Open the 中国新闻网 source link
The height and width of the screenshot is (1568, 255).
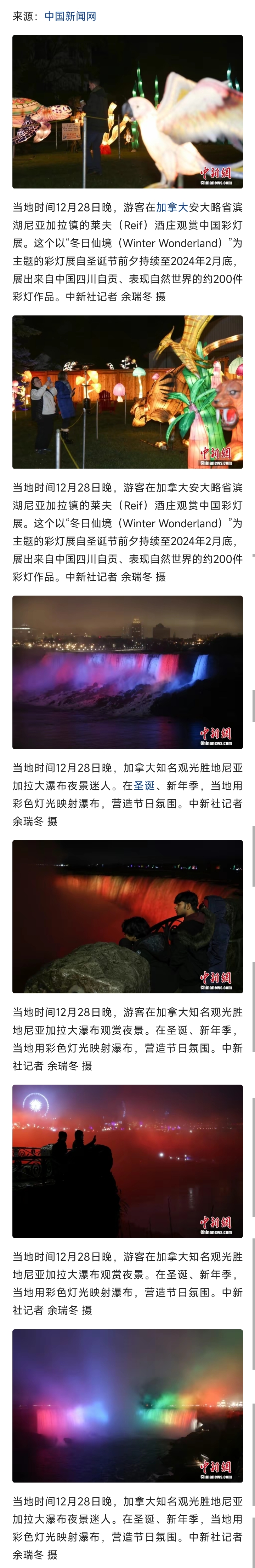(x=70, y=16)
